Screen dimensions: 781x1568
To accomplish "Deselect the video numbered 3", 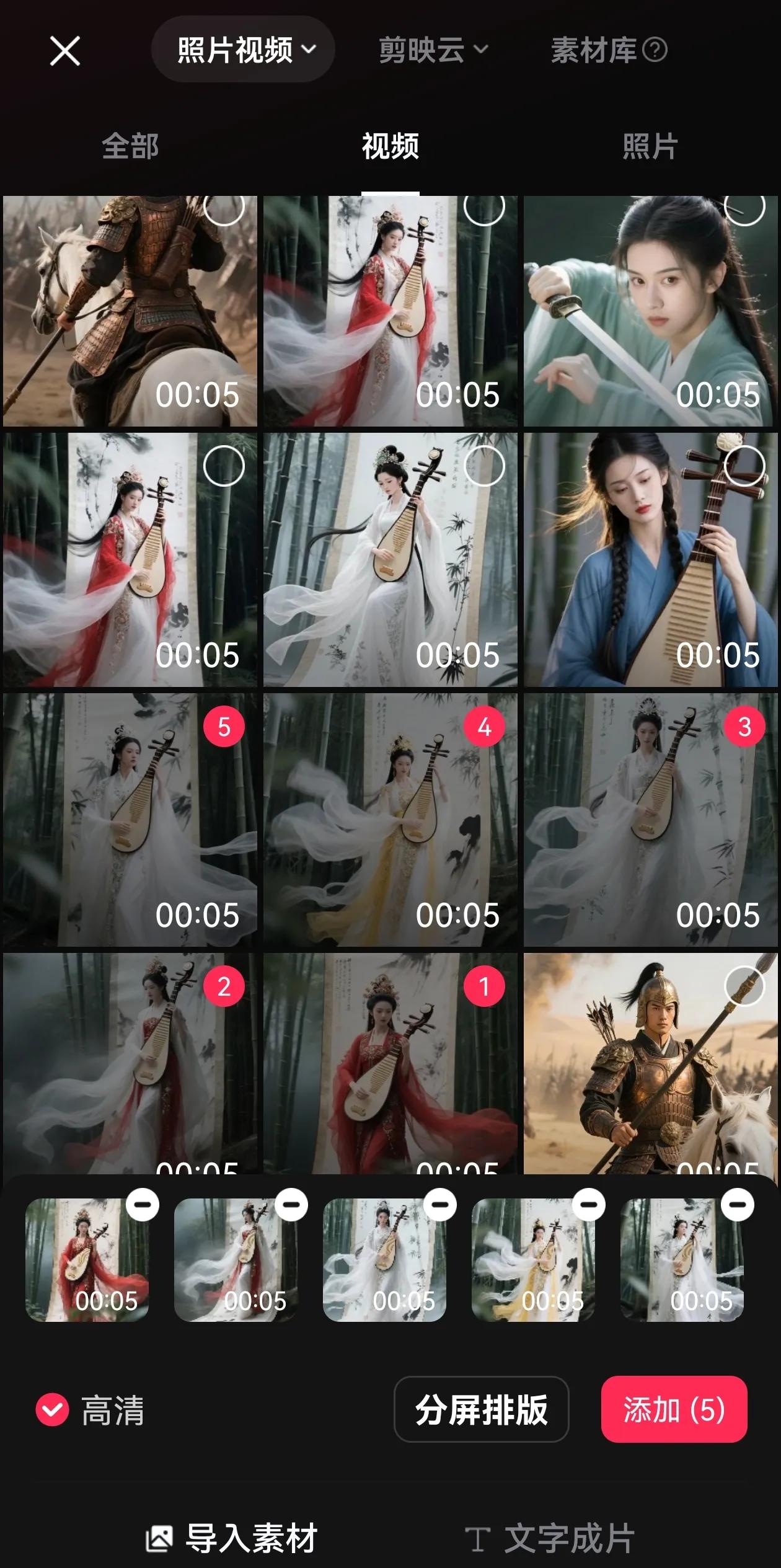I will [x=744, y=726].
